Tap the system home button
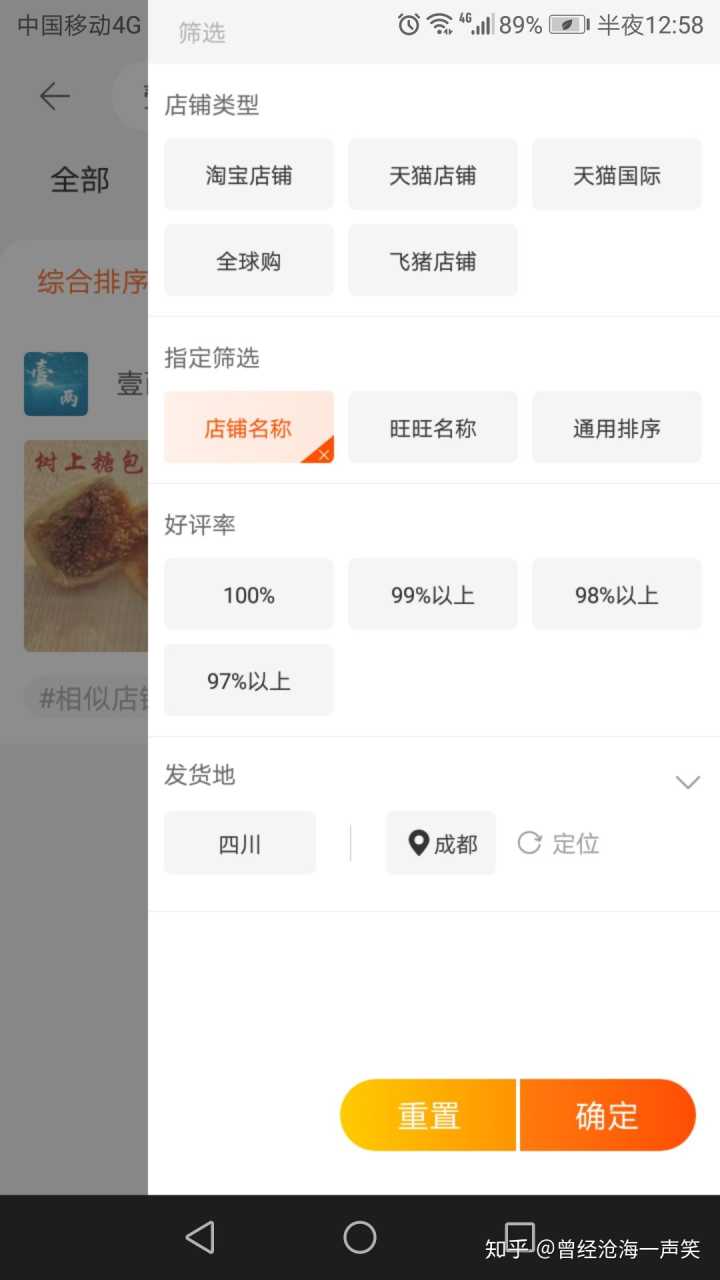The height and width of the screenshot is (1280, 720). 360,1237
